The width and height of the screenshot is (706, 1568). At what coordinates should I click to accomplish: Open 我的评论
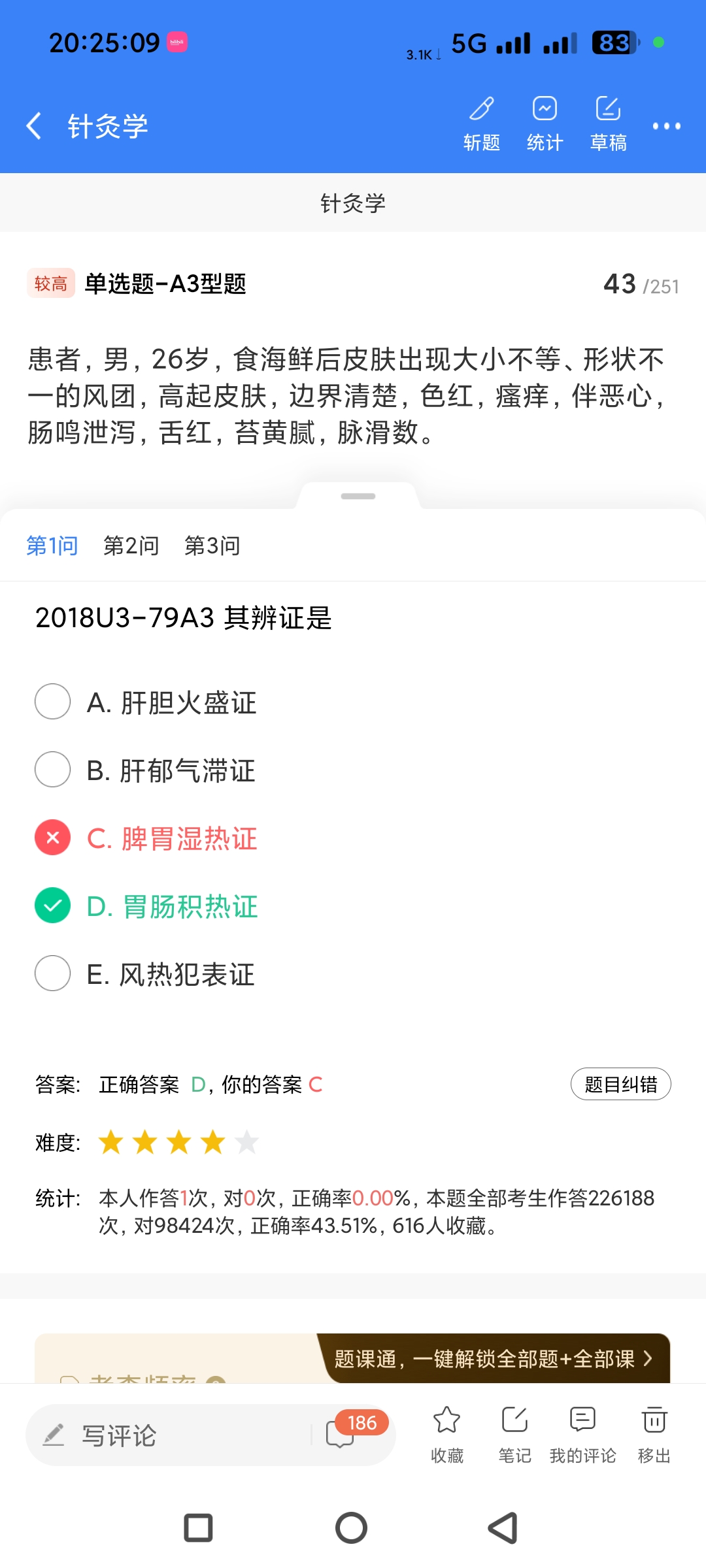(582, 1434)
